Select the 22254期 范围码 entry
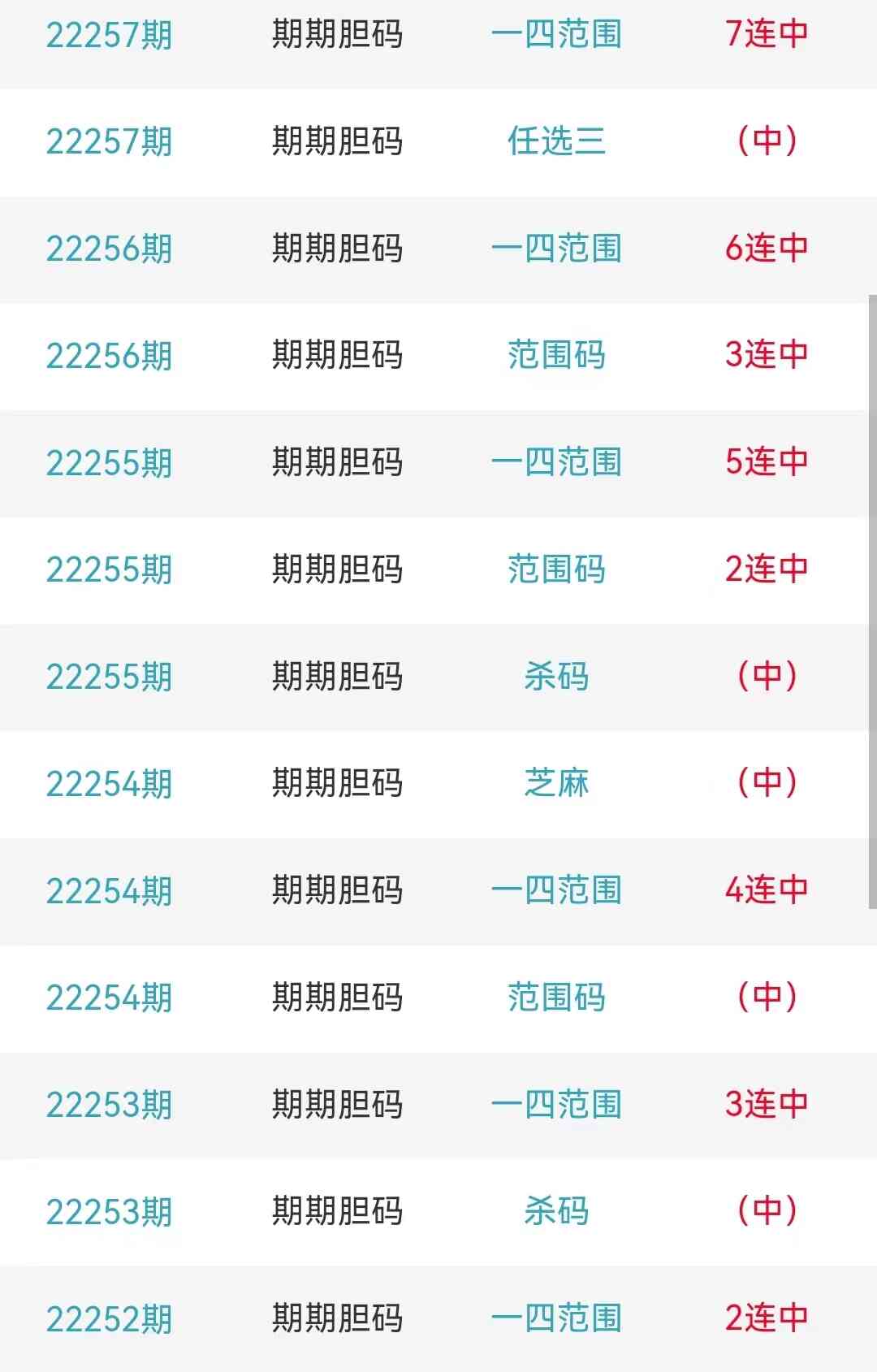Viewport: 877px width, 1372px height. pos(438,998)
